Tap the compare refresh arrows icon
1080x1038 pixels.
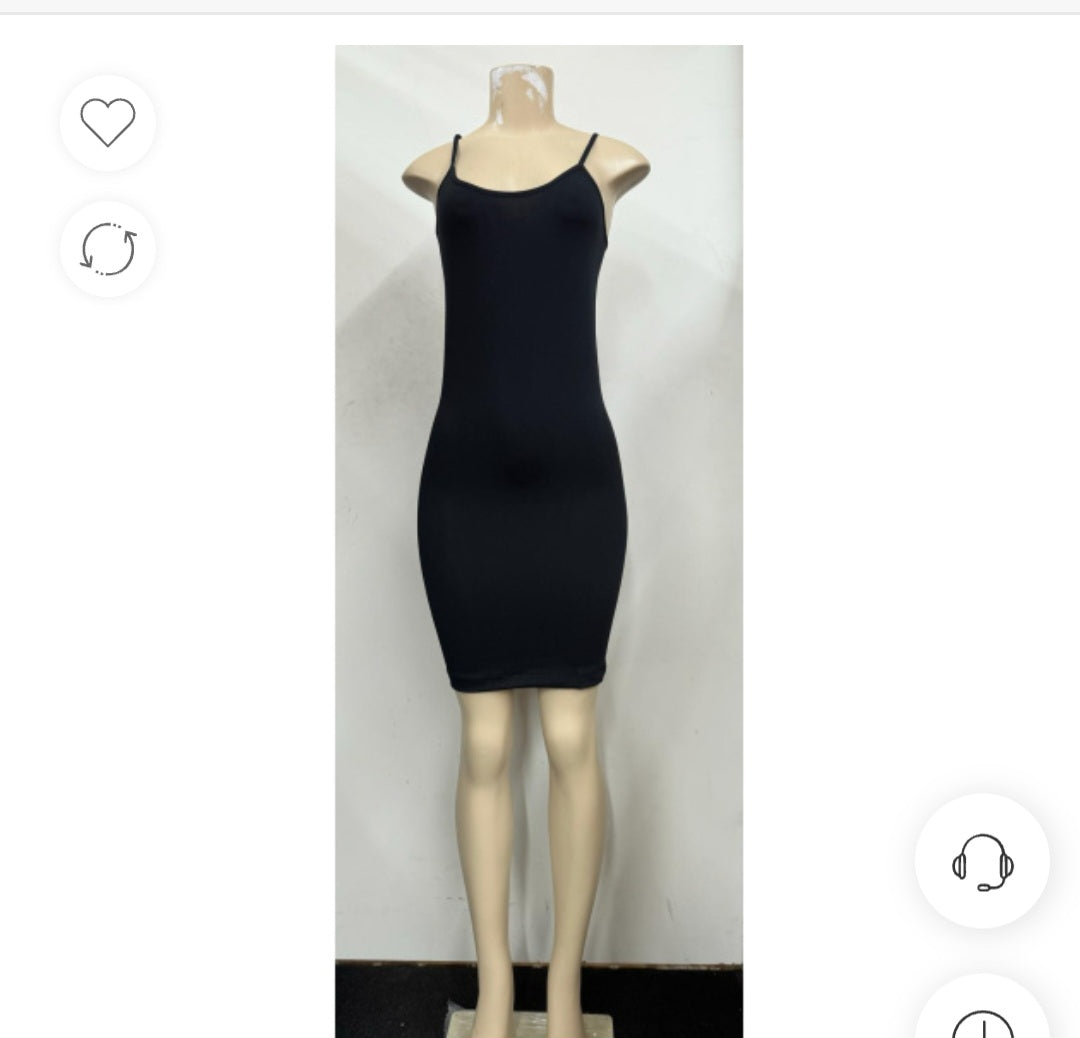tap(108, 249)
